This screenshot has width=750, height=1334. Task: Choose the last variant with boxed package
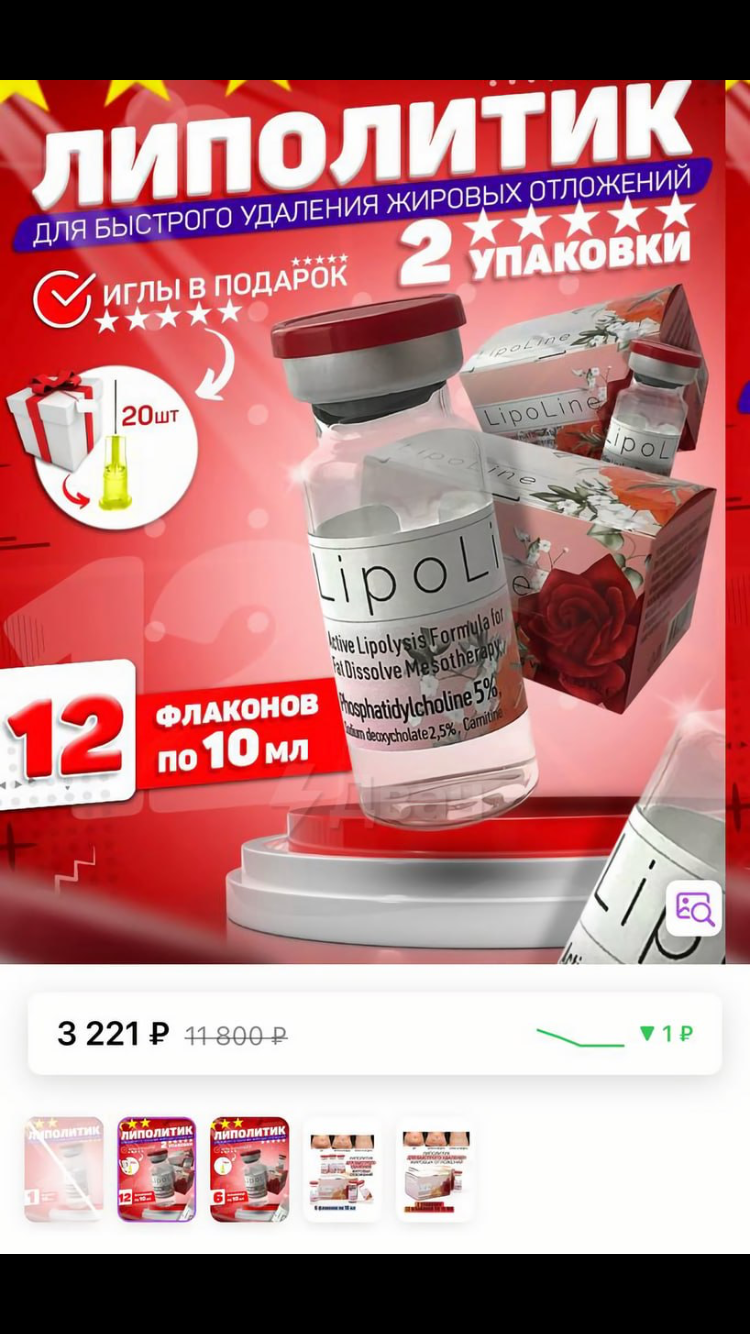pyautogui.click(x=435, y=1169)
